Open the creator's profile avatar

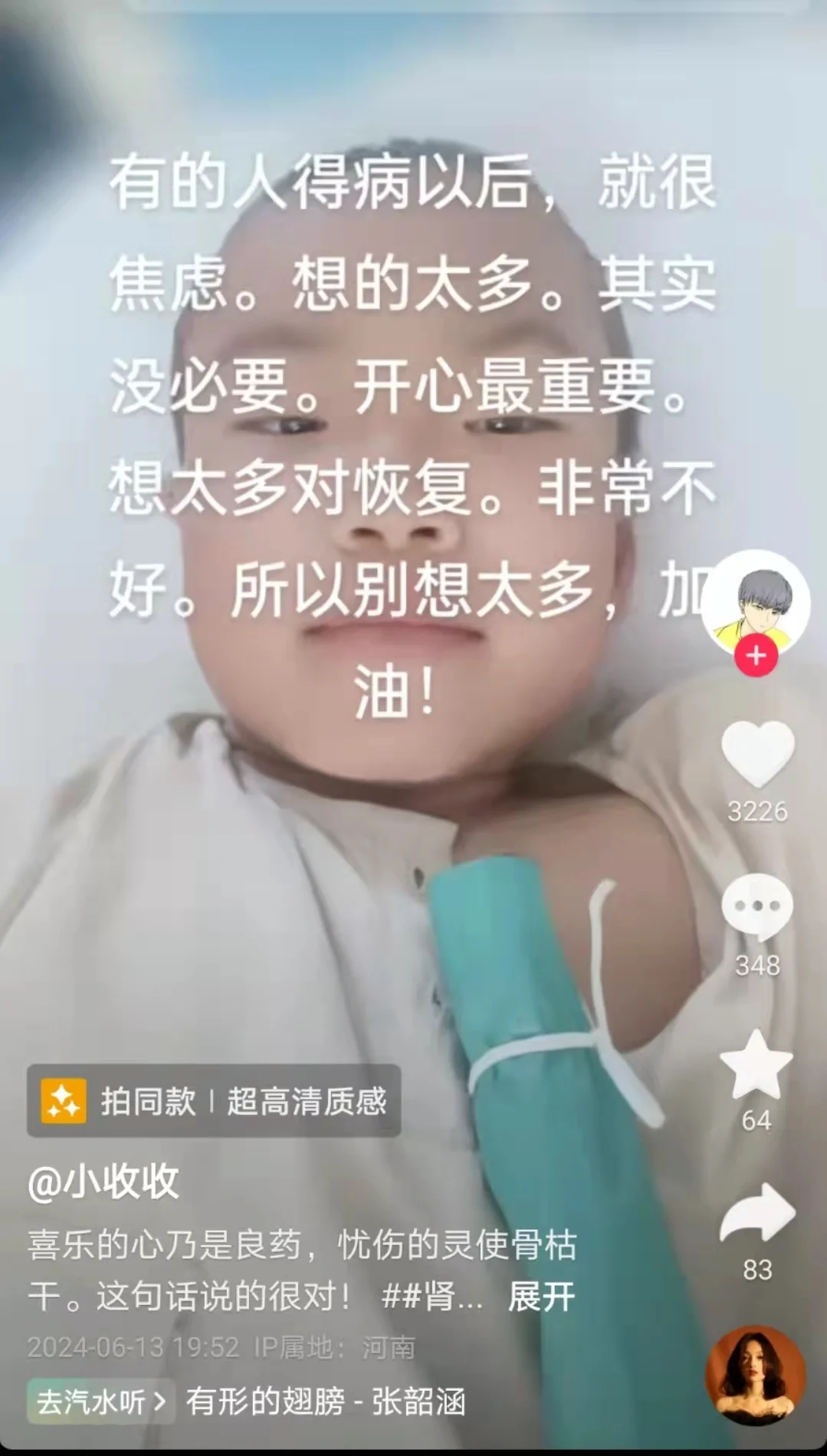coord(756,603)
